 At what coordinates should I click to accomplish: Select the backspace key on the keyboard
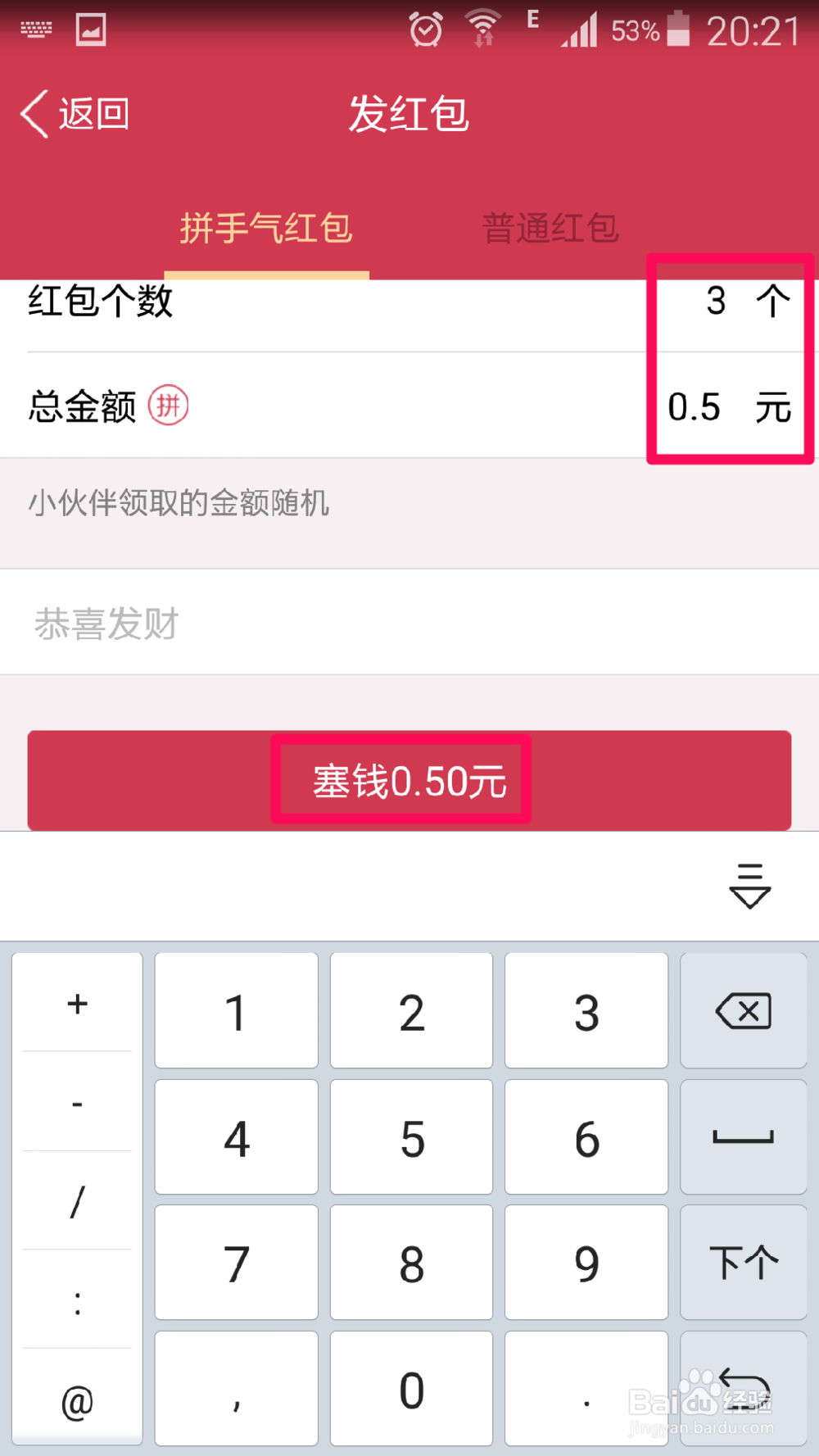click(744, 1010)
